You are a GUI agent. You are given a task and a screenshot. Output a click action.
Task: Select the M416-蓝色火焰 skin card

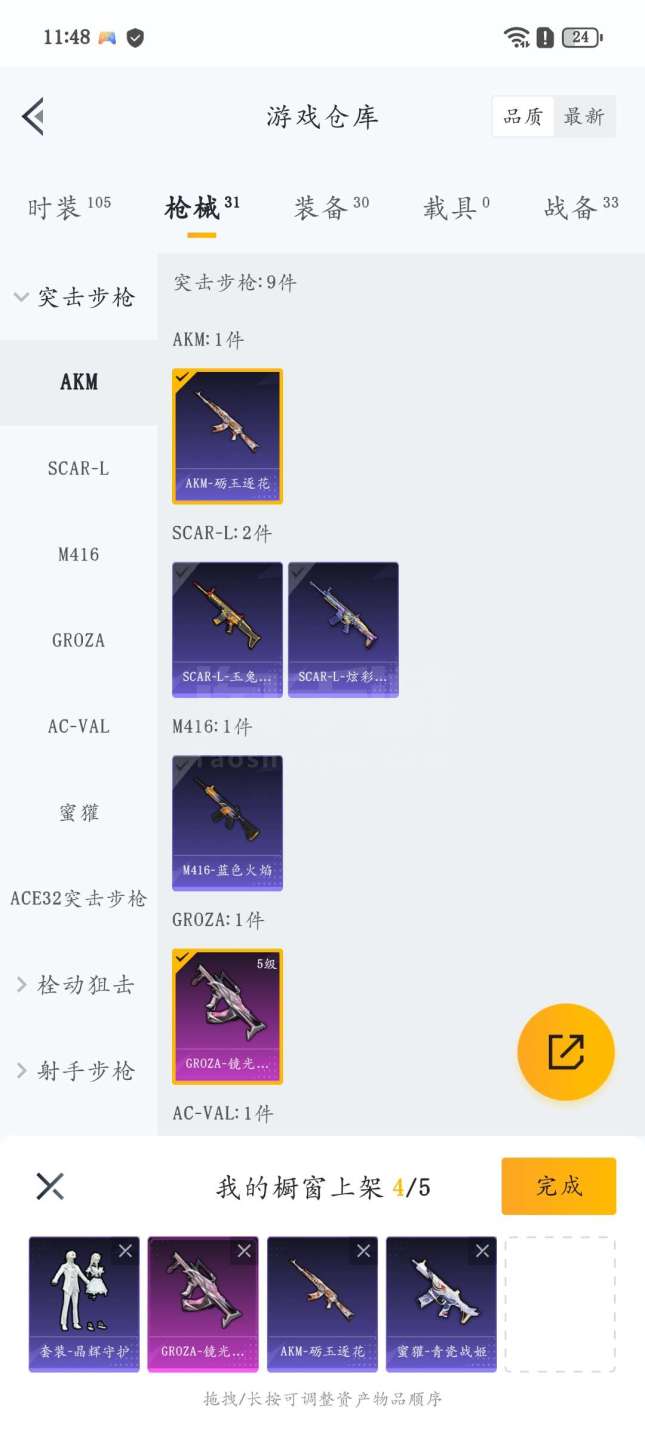pyautogui.click(x=227, y=822)
